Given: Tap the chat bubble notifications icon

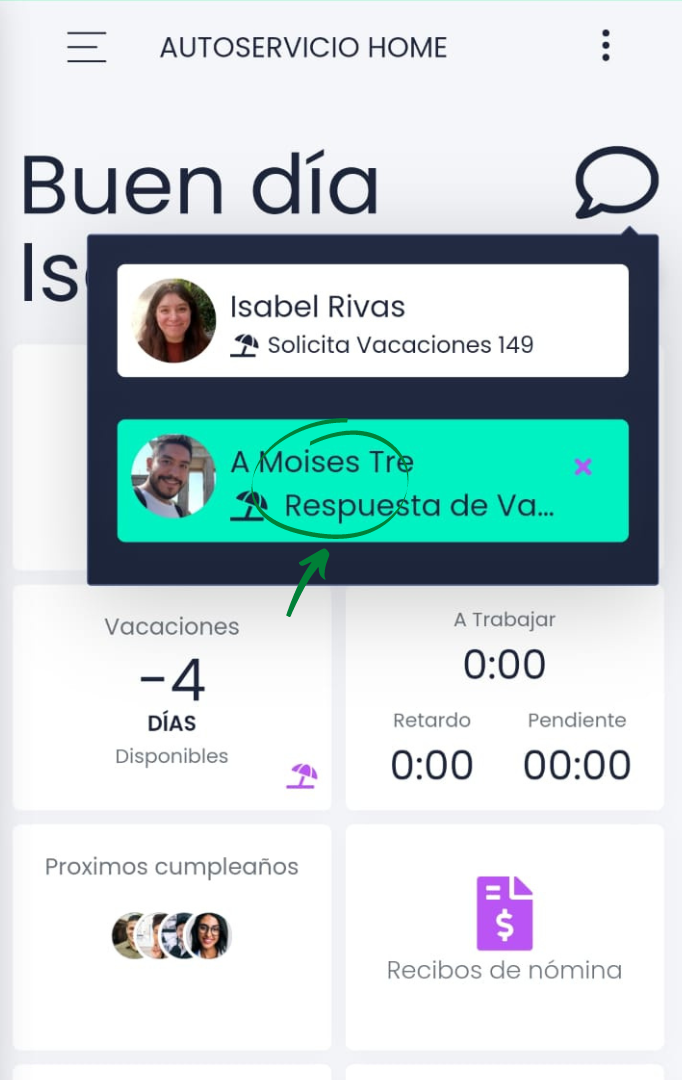Looking at the screenshot, I should pos(616,183).
